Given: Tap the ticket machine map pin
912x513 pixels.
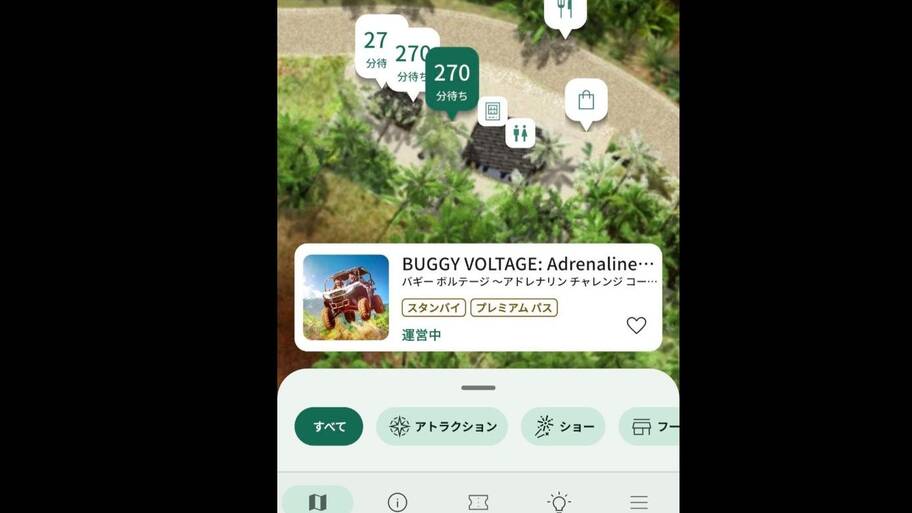Looking at the screenshot, I should (492, 111).
